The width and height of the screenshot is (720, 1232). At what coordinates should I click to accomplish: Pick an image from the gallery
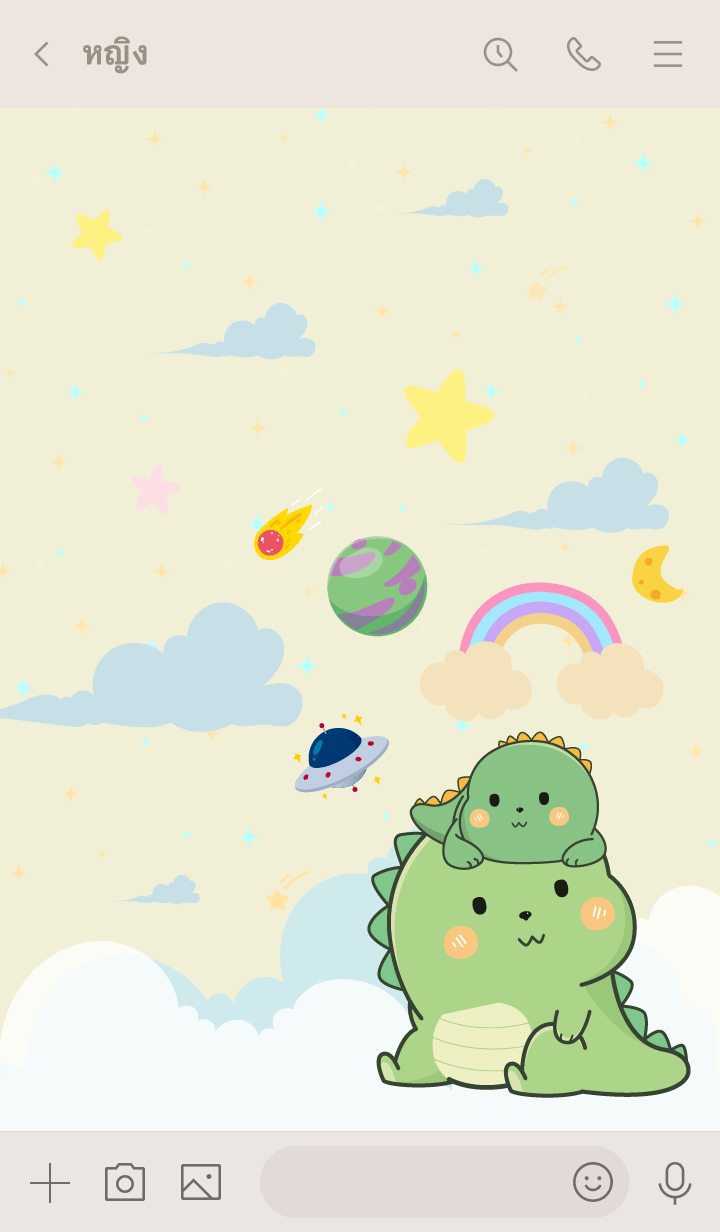201,1182
